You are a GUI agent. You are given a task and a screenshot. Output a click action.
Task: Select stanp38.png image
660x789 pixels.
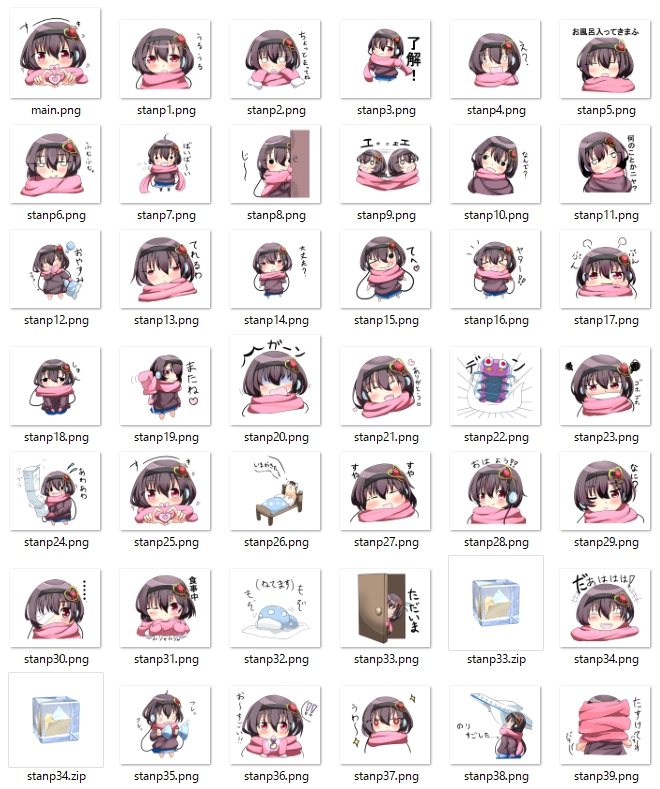coord(495,724)
